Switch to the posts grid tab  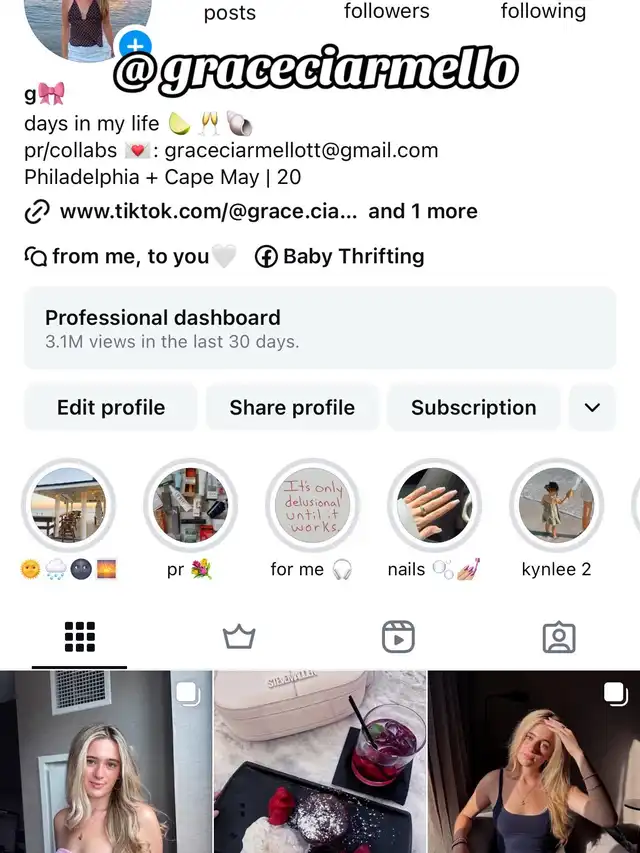point(79,636)
